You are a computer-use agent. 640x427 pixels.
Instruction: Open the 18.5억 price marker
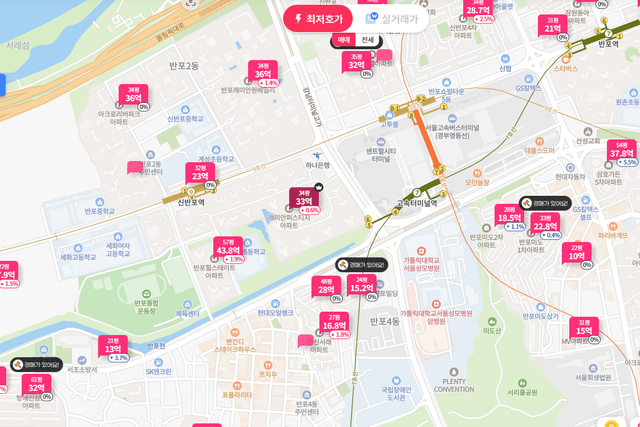[509, 216]
